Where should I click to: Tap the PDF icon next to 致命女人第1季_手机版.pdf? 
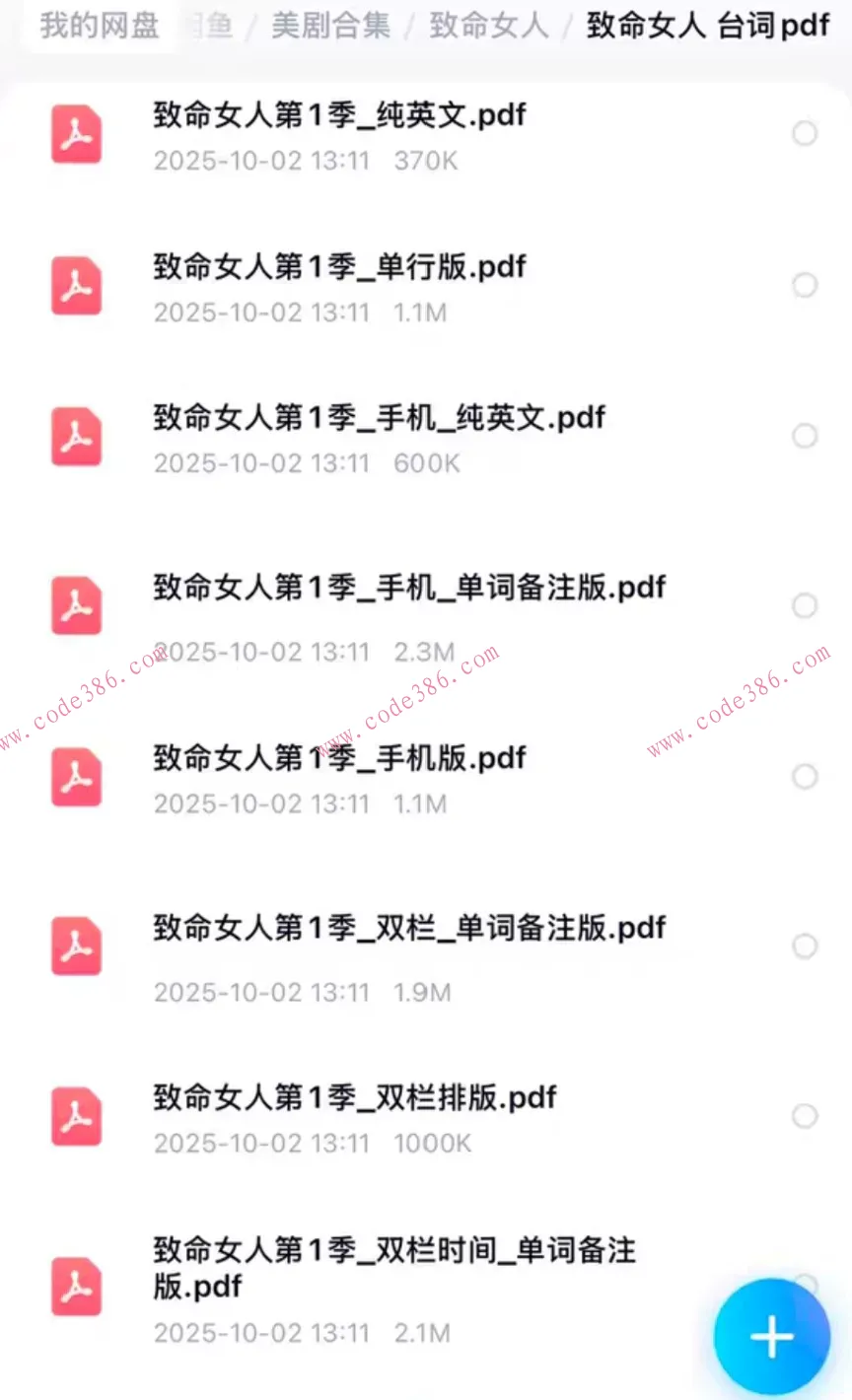[76, 777]
